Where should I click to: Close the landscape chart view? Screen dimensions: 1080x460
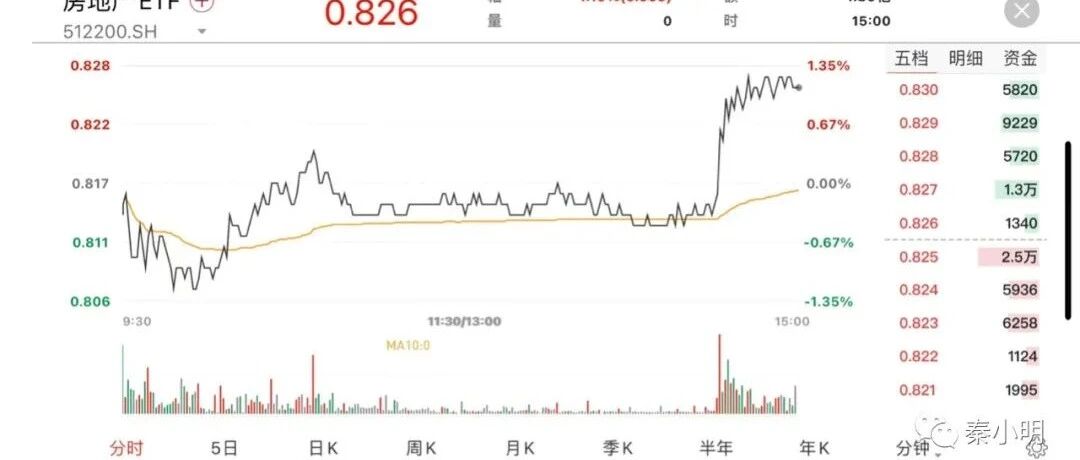click(1021, 11)
